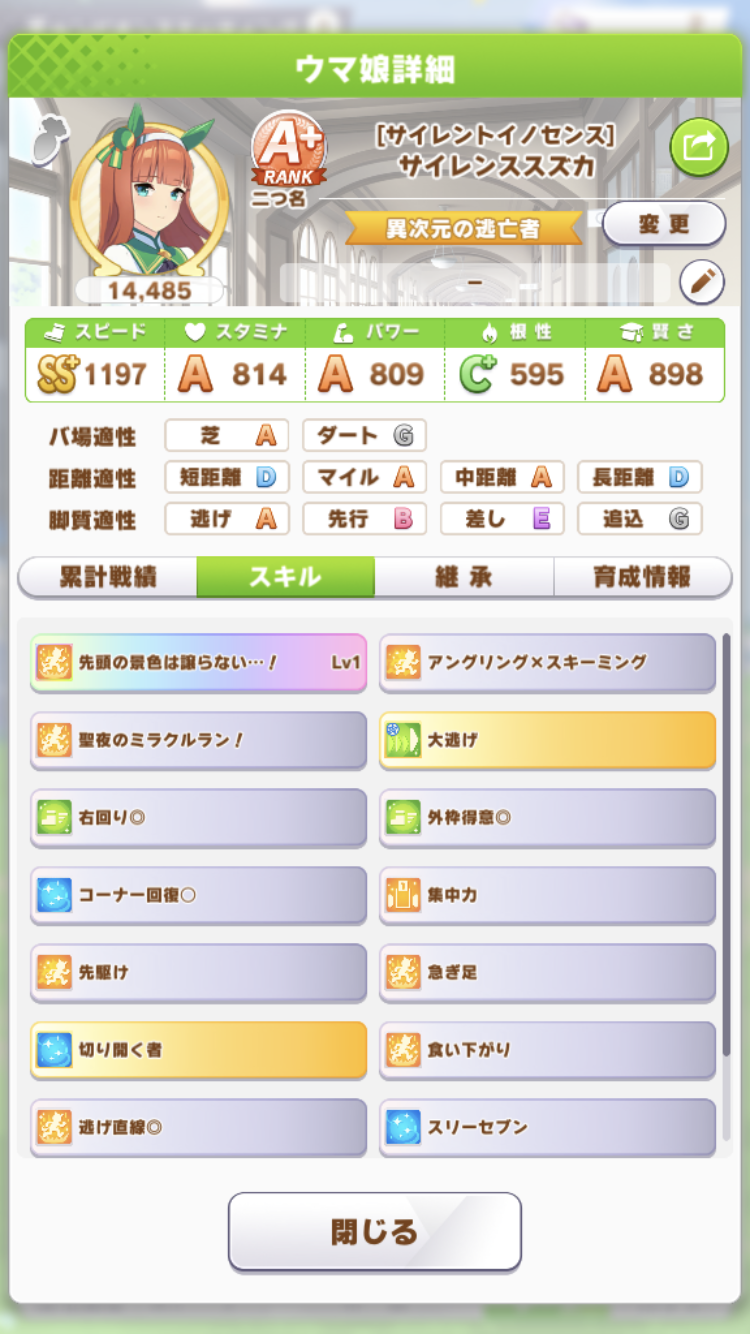Tap the 変更 button to change title
750x1334 pixels.
(x=663, y=223)
